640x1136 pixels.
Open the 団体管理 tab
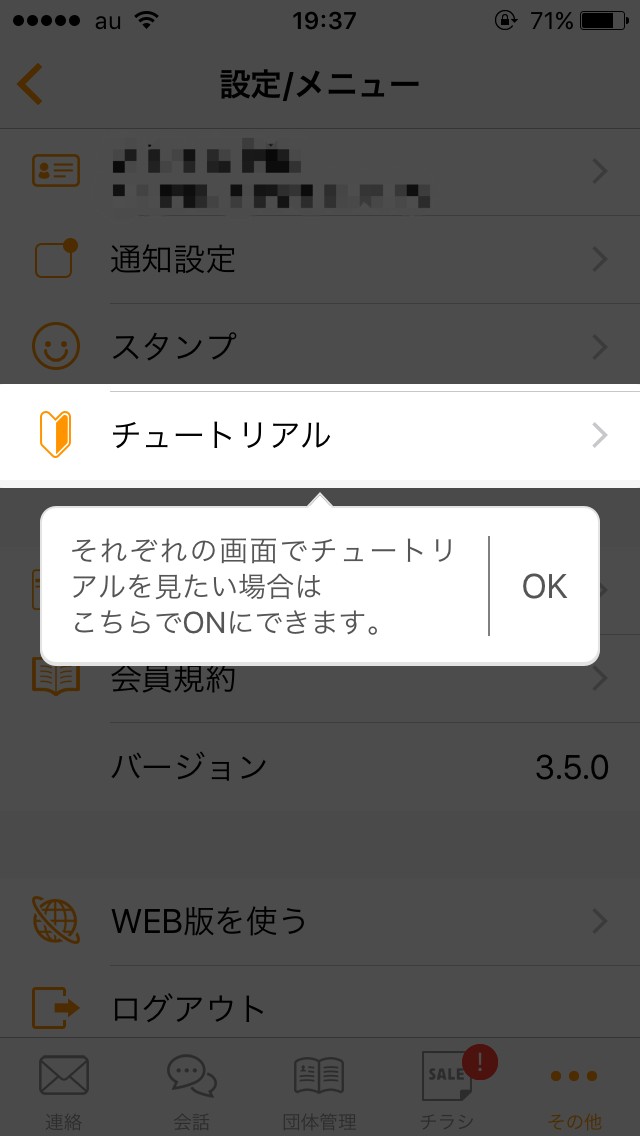point(320,1090)
